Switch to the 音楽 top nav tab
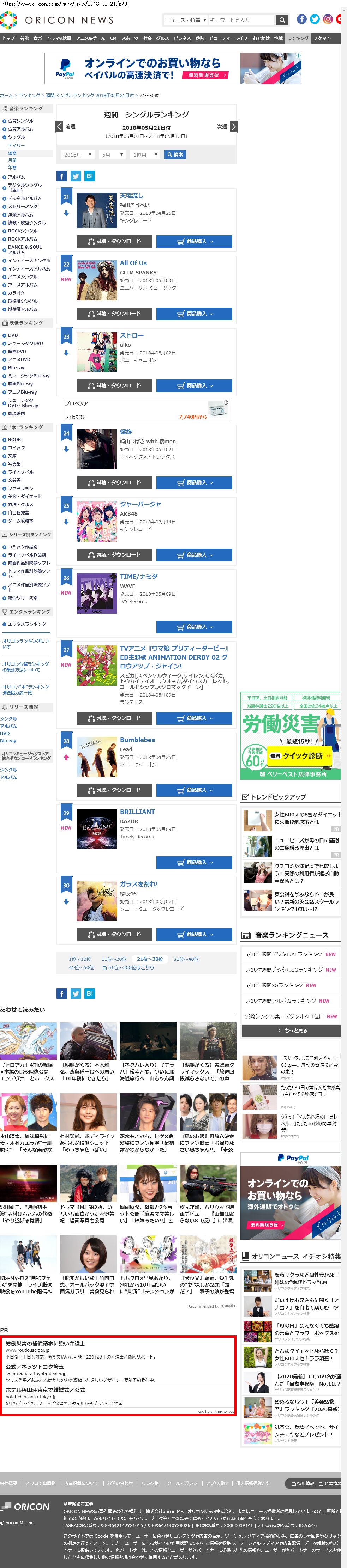The height and width of the screenshot is (1568, 347). click(38, 38)
